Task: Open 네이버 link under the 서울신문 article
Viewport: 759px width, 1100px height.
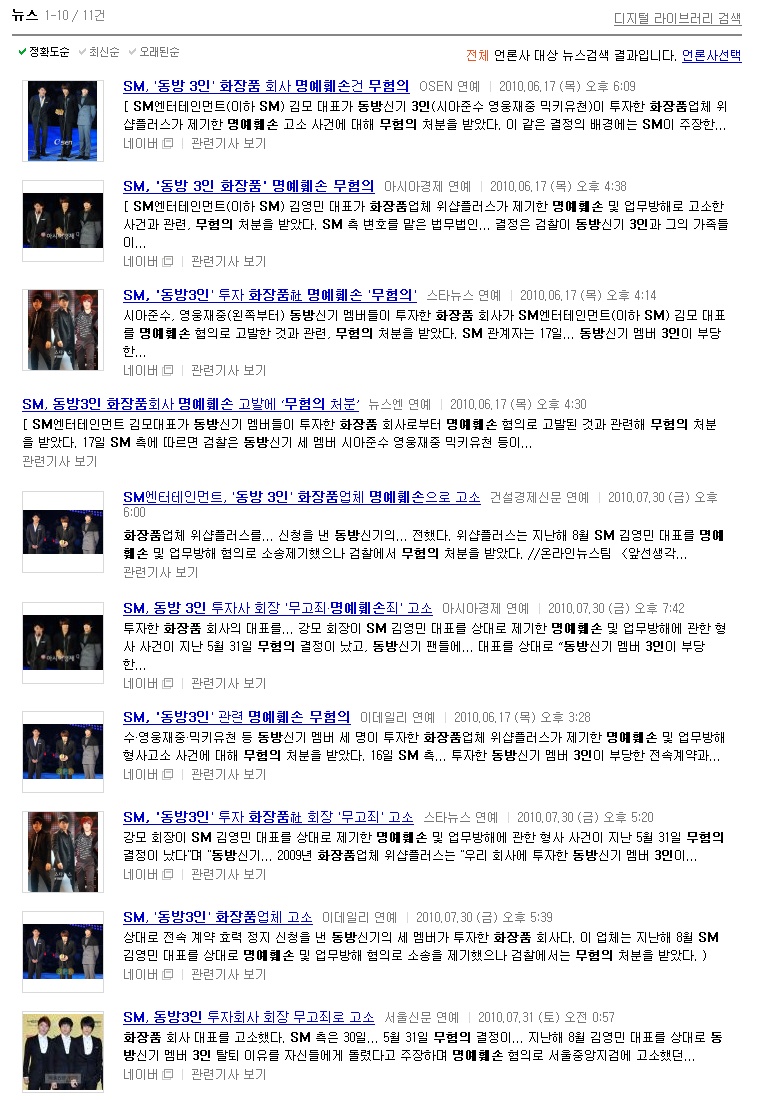Action: 140,1074
